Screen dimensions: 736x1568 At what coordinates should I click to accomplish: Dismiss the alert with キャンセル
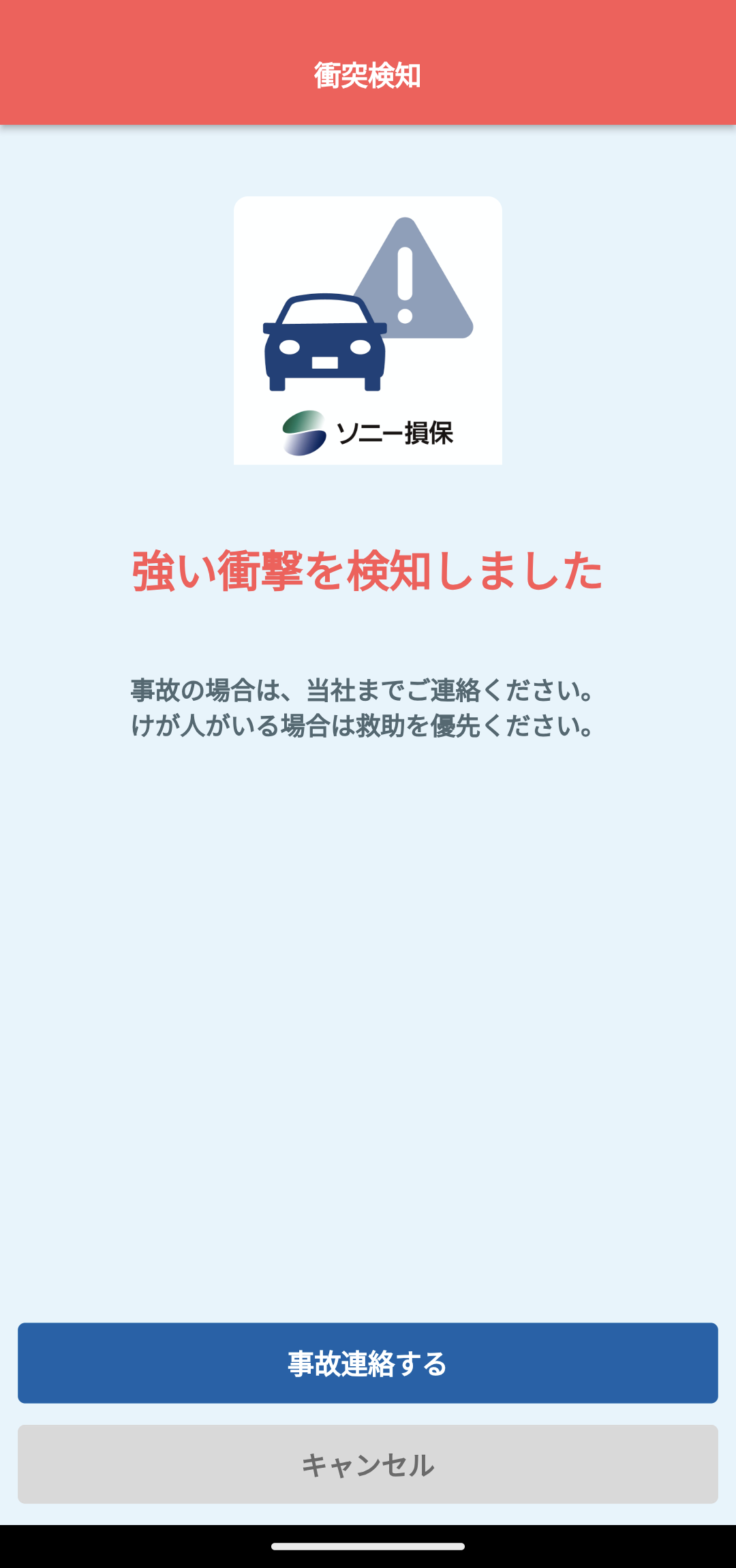368,1464
